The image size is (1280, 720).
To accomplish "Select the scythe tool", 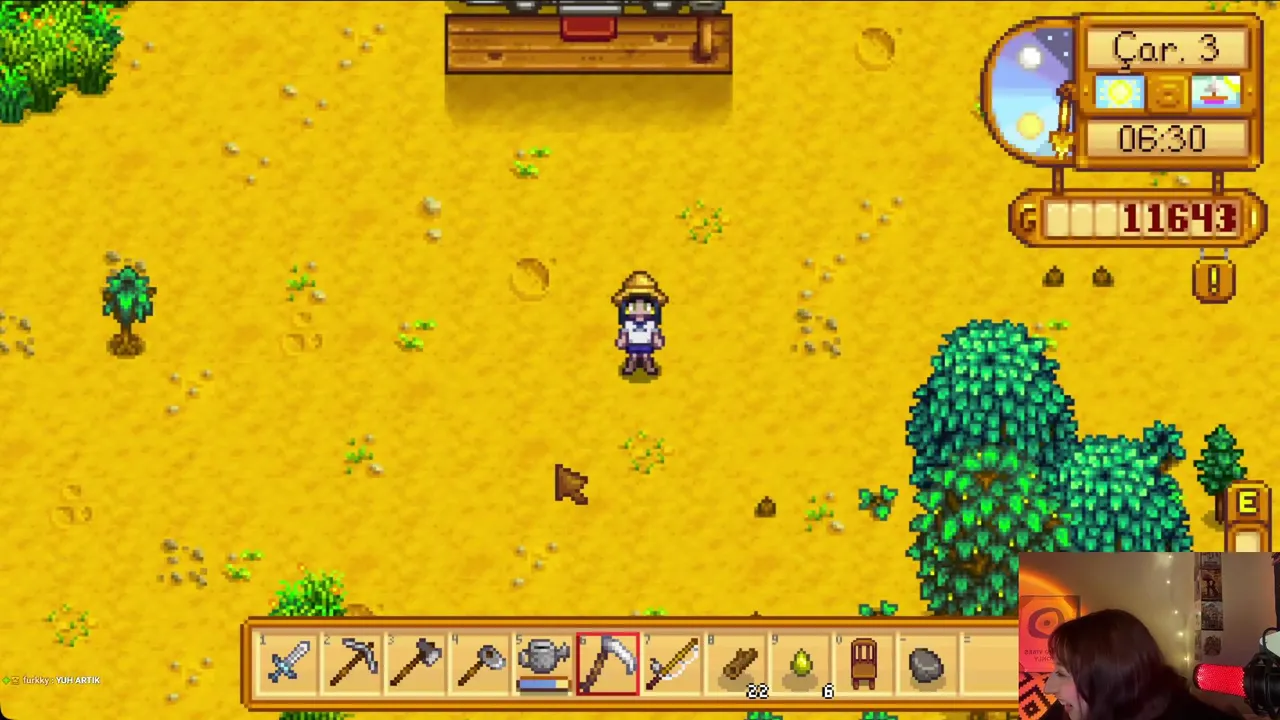I will pos(609,664).
